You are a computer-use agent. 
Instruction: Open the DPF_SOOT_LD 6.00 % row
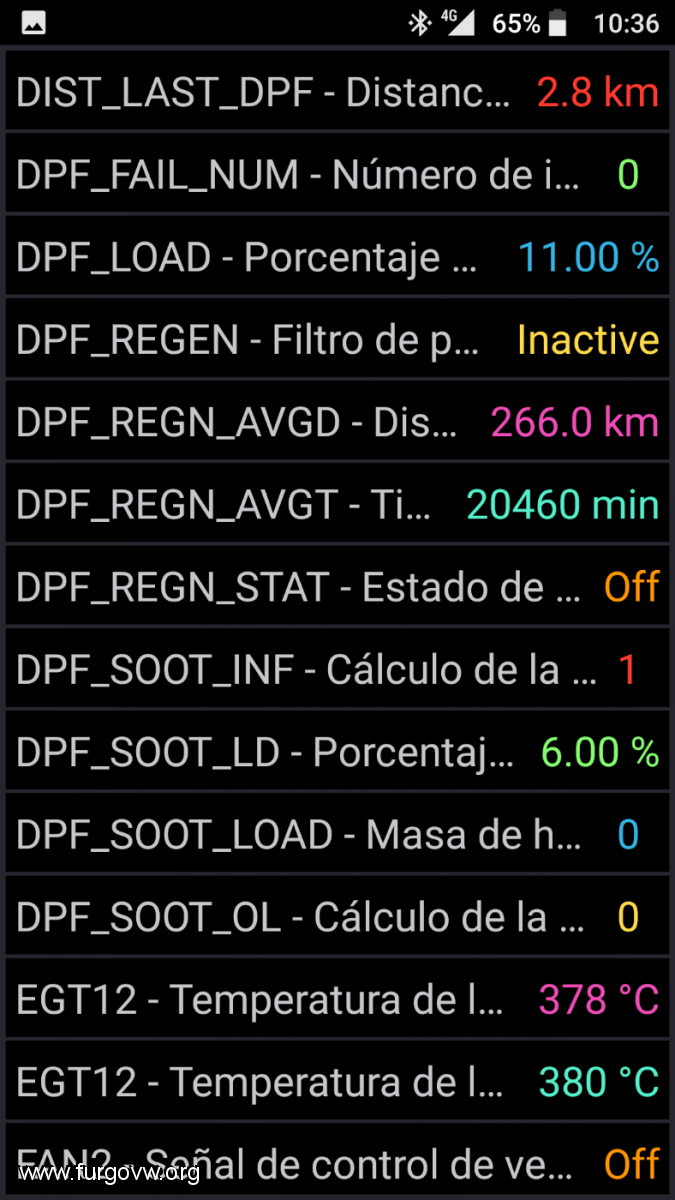pos(337,752)
